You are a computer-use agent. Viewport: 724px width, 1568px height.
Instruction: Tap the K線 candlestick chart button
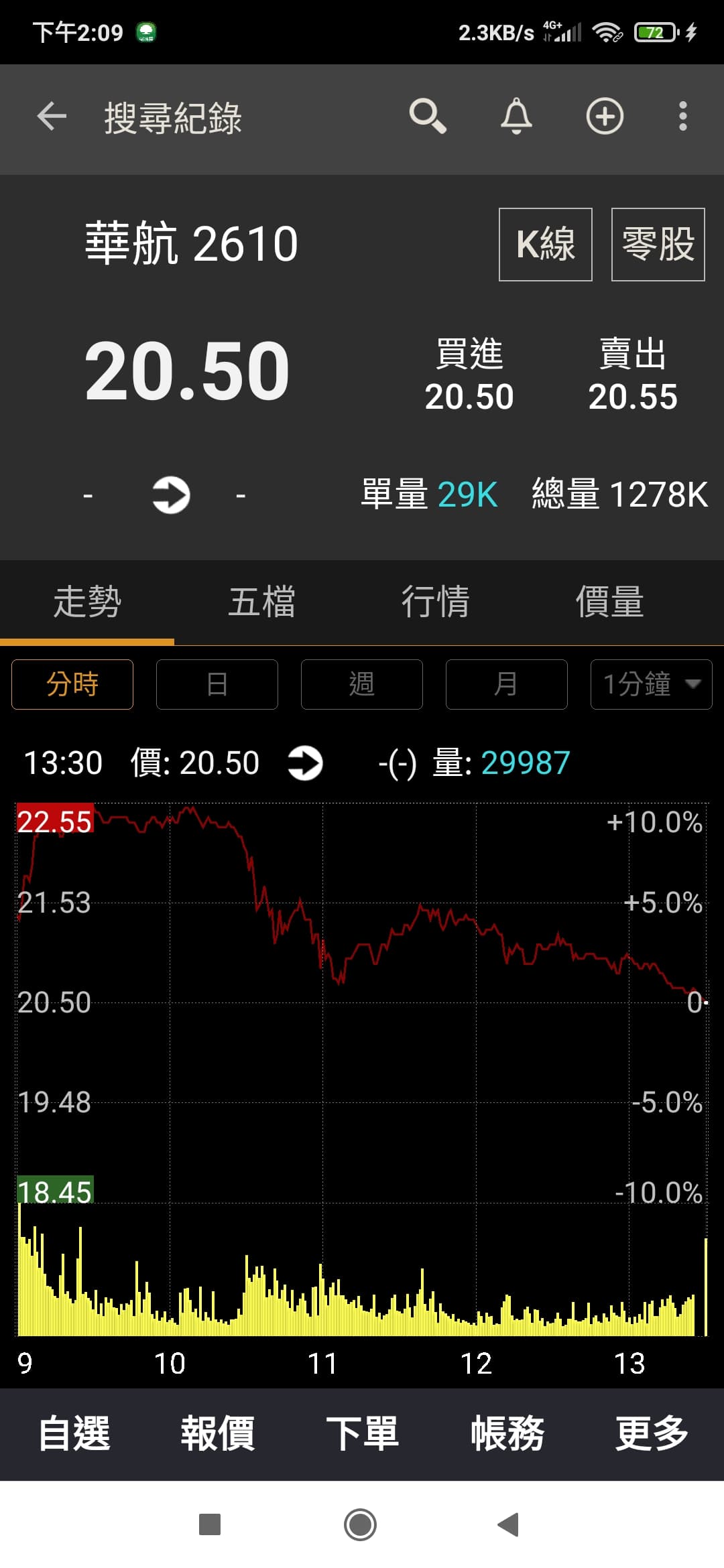pos(545,244)
